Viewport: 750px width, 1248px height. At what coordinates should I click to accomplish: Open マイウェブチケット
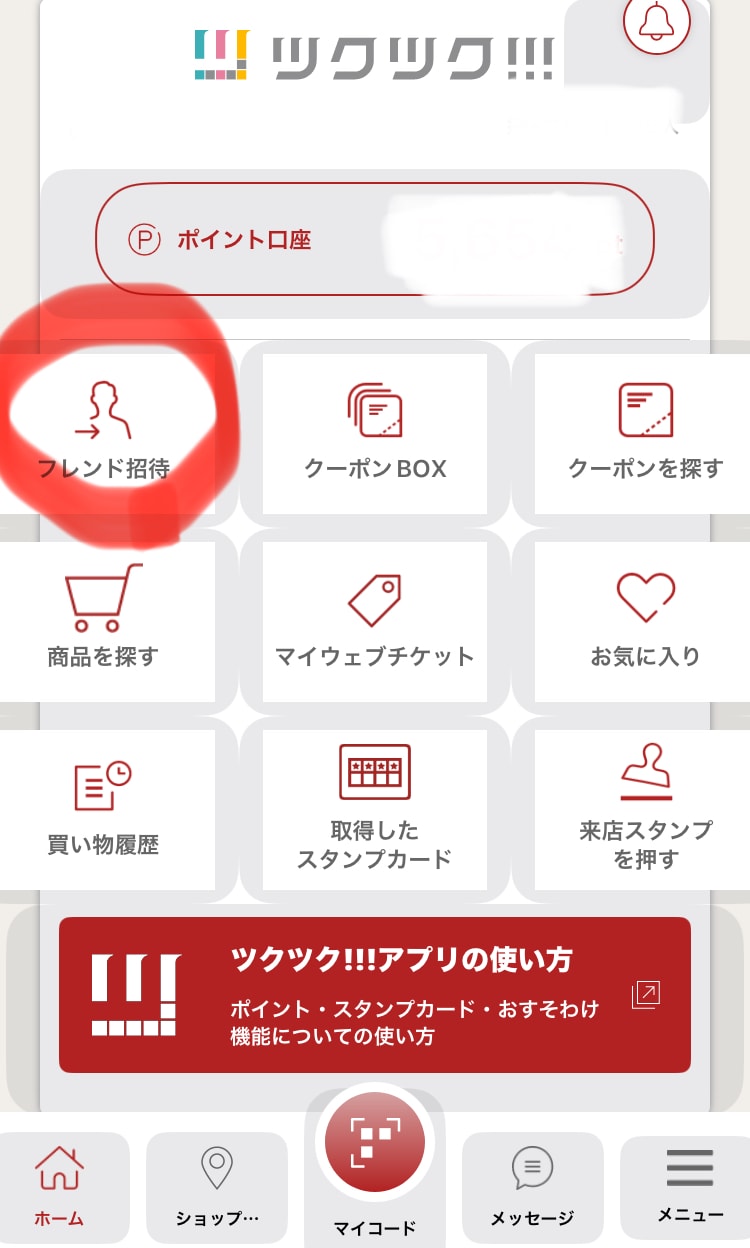pyautogui.click(x=375, y=618)
